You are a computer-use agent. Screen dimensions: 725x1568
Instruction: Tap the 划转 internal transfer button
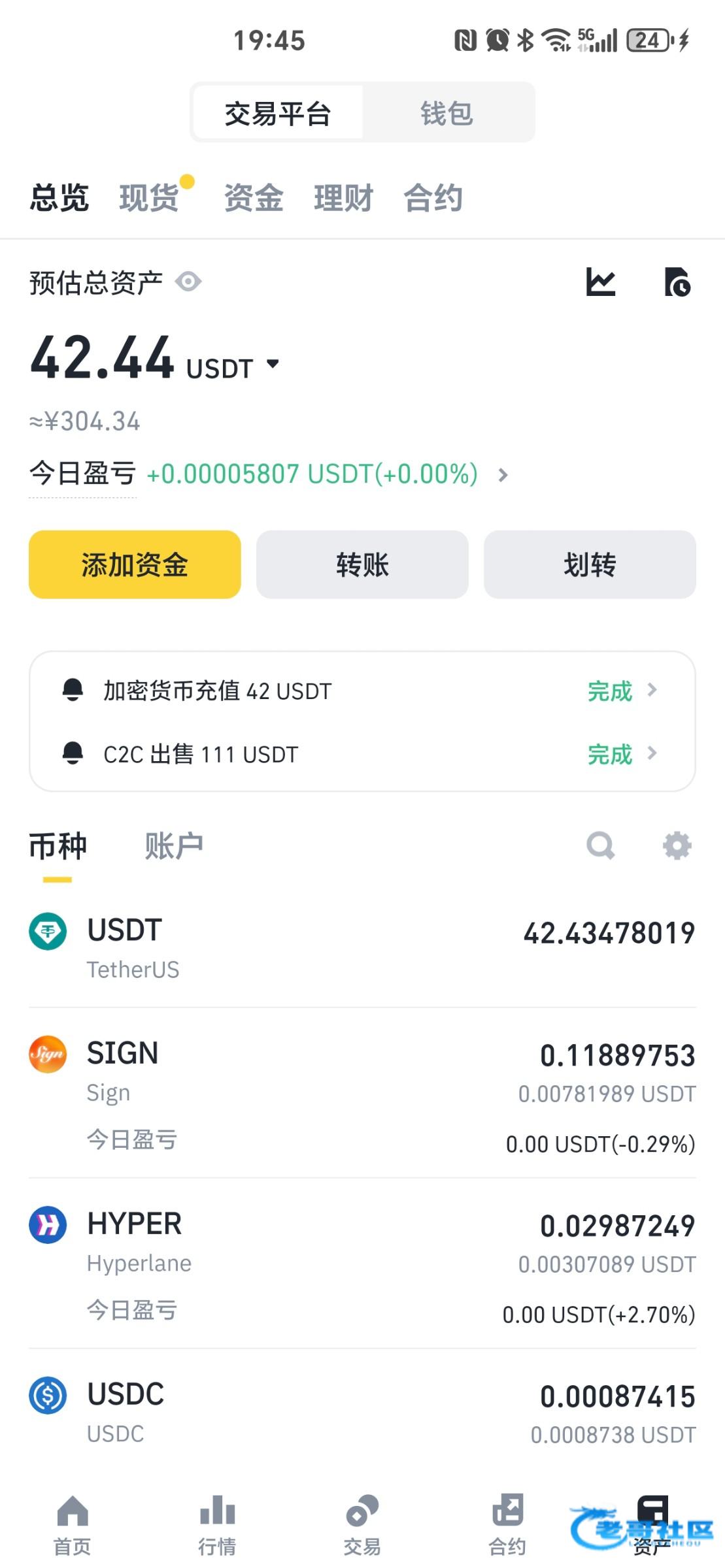click(590, 564)
